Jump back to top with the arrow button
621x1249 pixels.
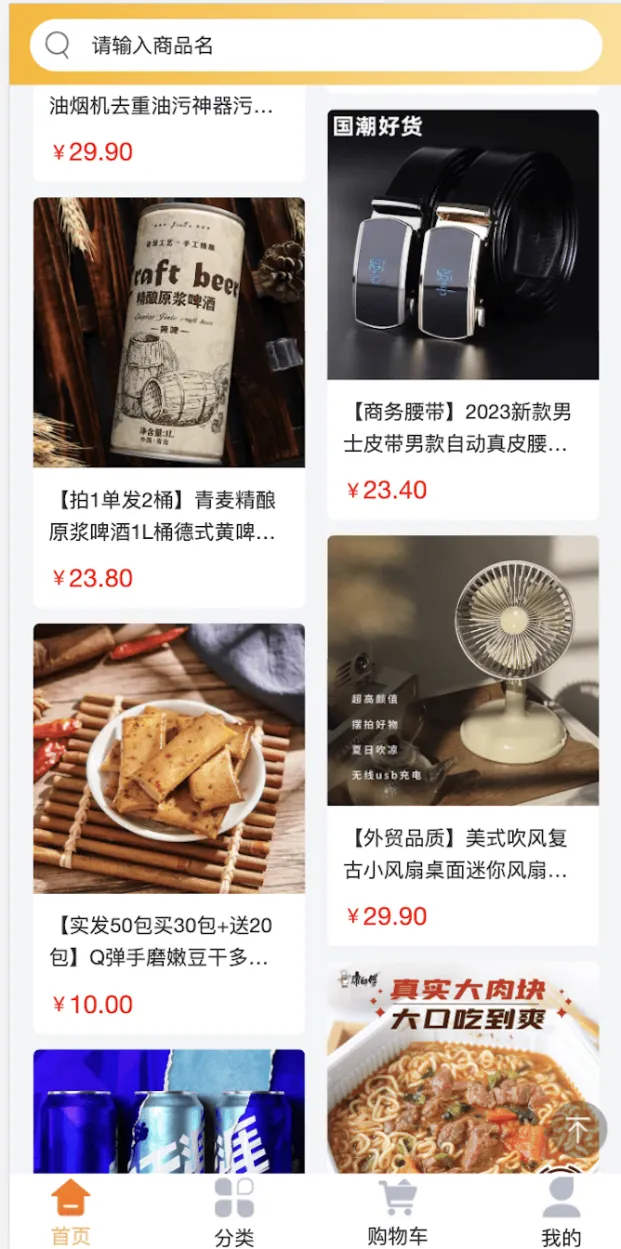point(578,1131)
